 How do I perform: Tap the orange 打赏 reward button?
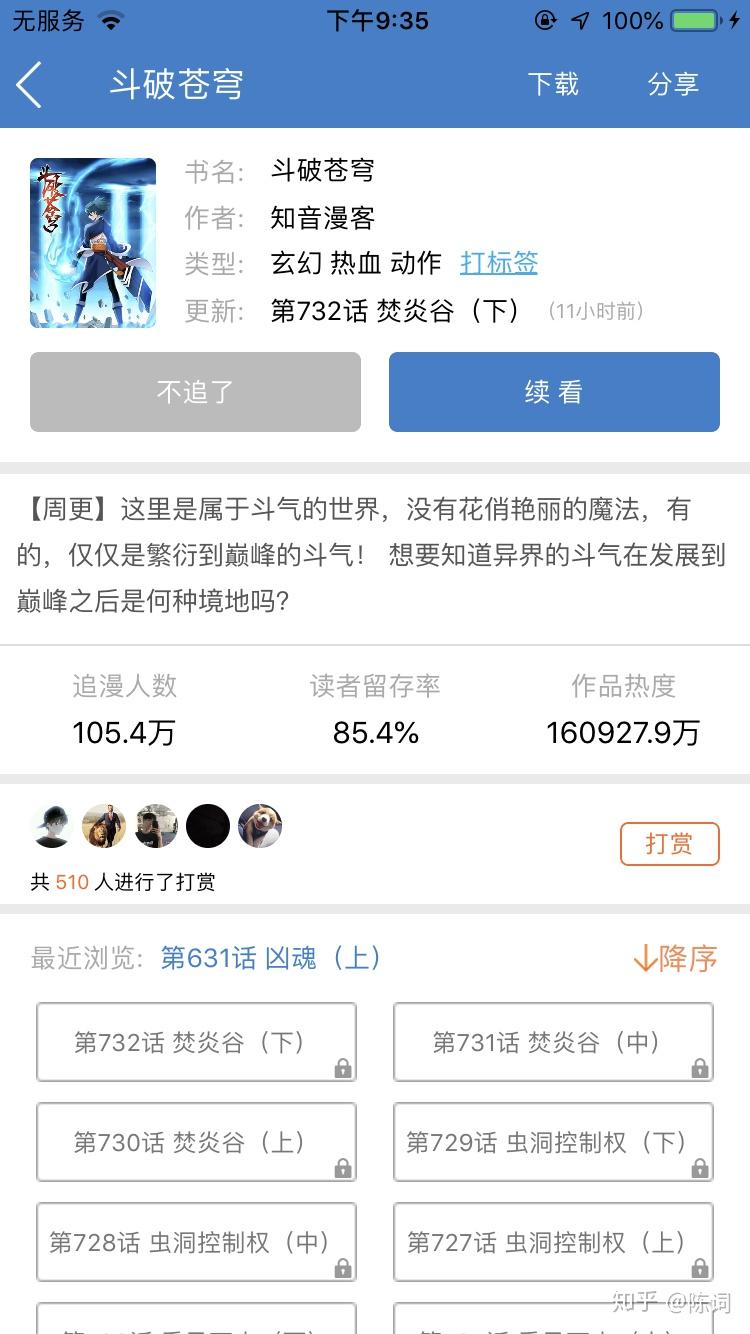pos(669,844)
